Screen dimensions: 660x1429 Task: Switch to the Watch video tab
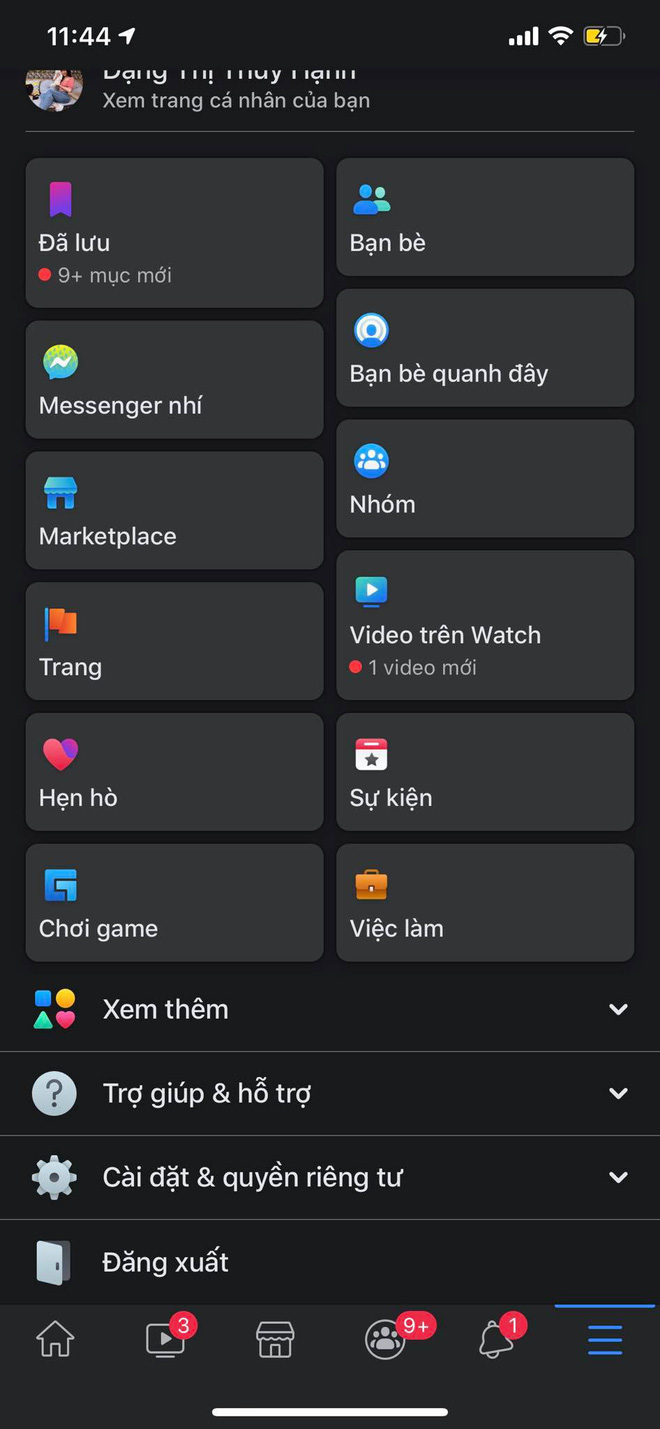pyautogui.click(x=166, y=1338)
